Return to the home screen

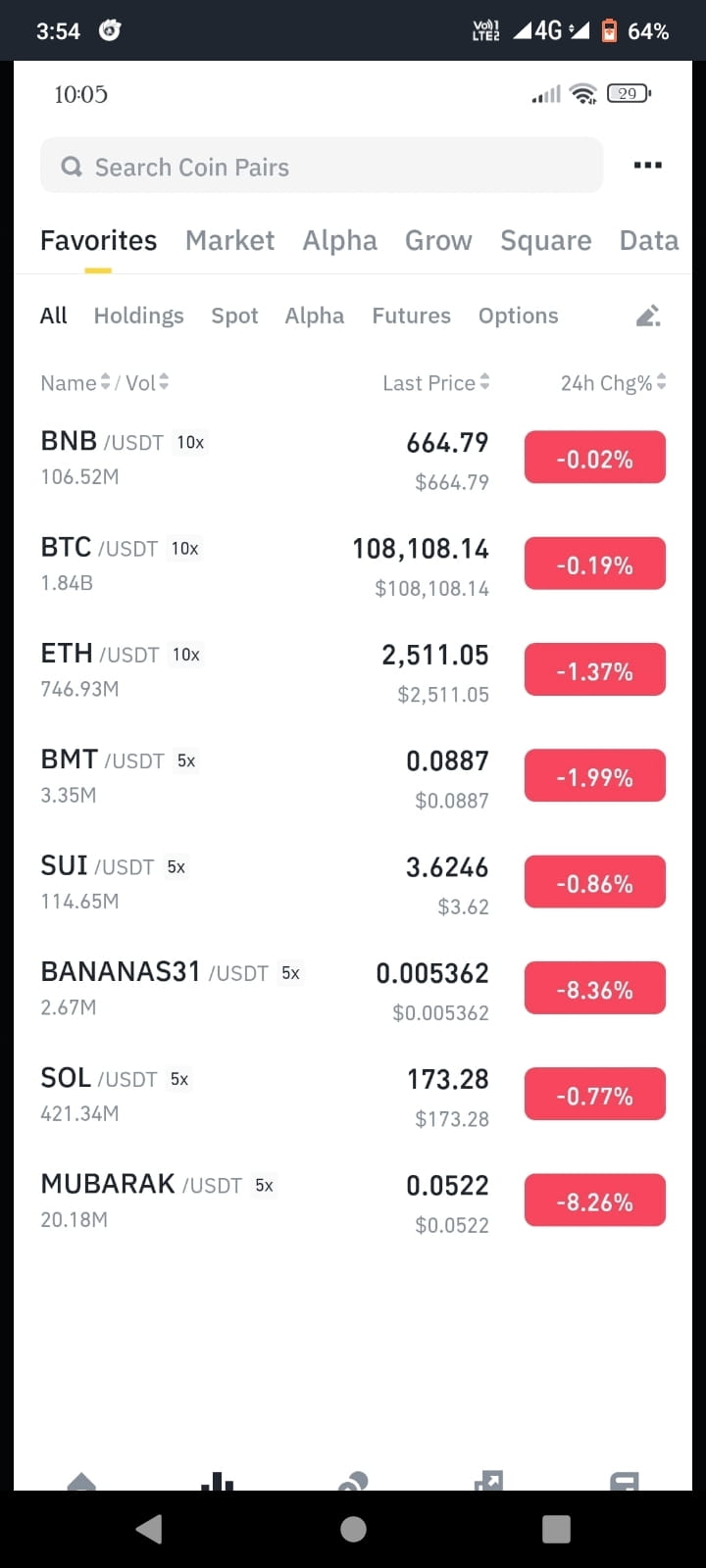[x=353, y=1529]
